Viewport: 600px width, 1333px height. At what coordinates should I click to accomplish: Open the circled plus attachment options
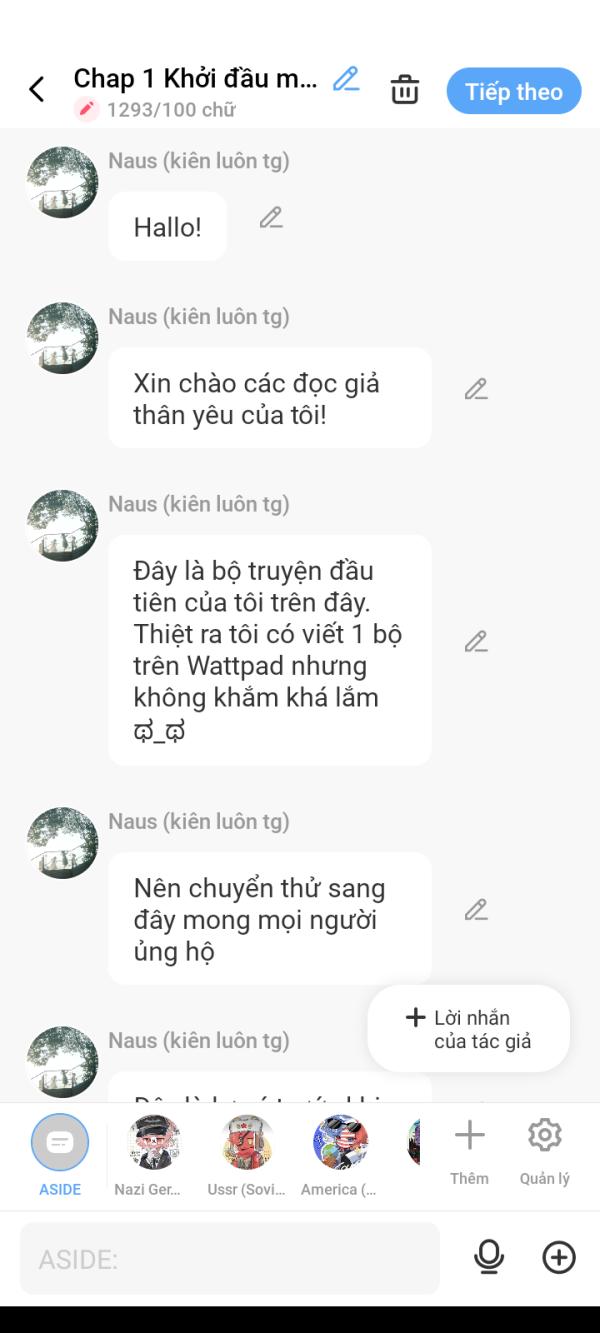point(559,1257)
